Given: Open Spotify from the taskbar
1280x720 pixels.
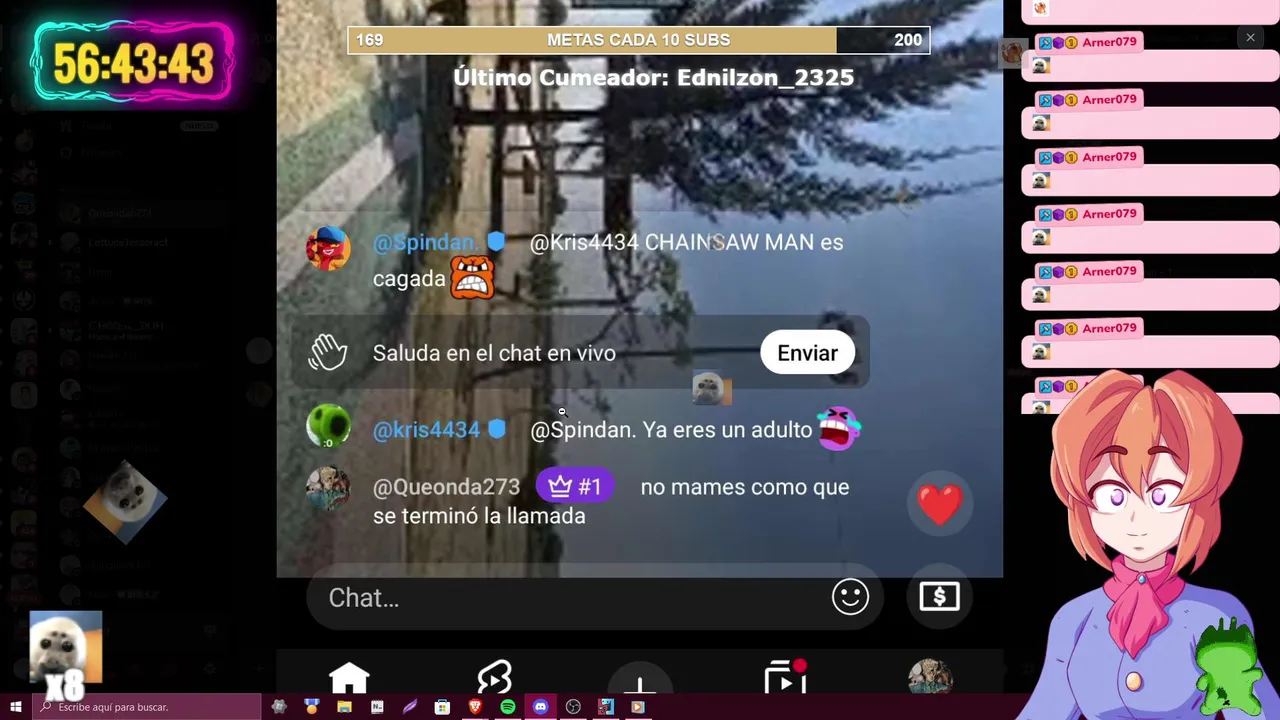Looking at the screenshot, I should pyautogui.click(x=507, y=707).
